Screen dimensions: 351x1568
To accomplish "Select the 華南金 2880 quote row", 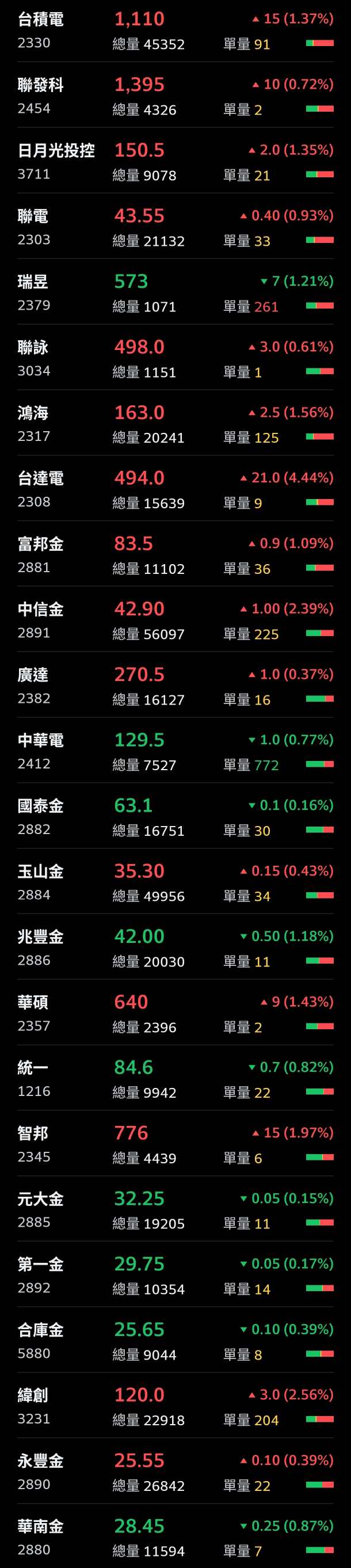I will click(175, 1537).
